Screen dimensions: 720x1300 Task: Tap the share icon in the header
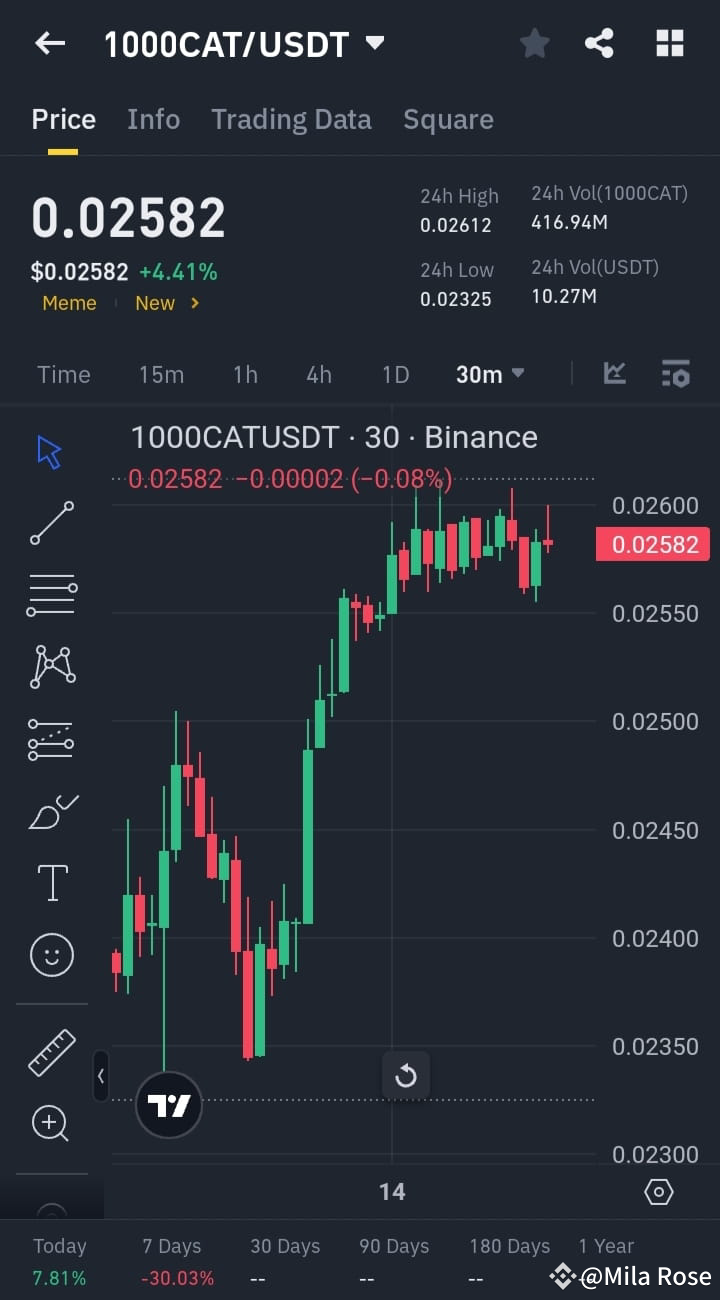pyautogui.click(x=600, y=43)
